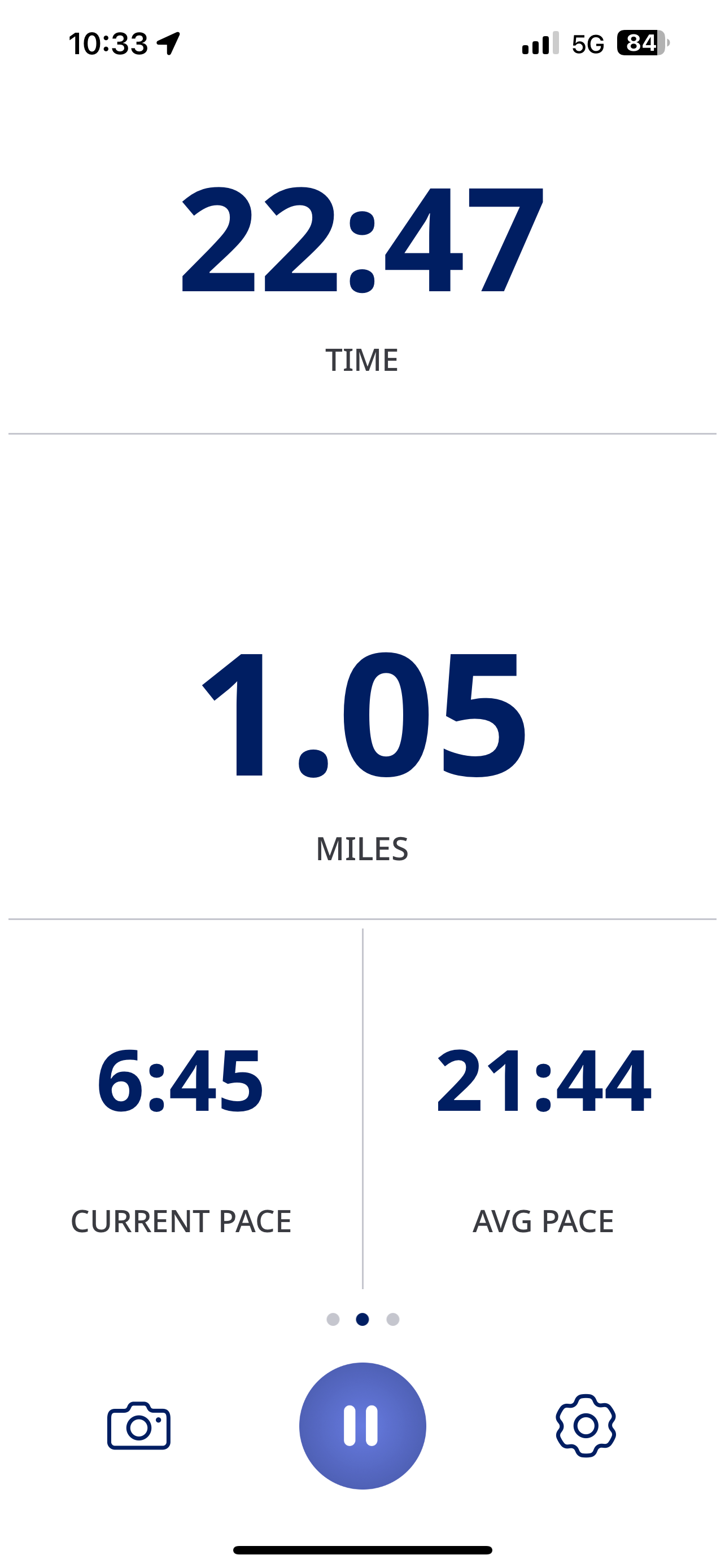Image resolution: width=725 pixels, height=1568 pixels.
Task: Open the camera to take a photo
Action: click(139, 1426)
